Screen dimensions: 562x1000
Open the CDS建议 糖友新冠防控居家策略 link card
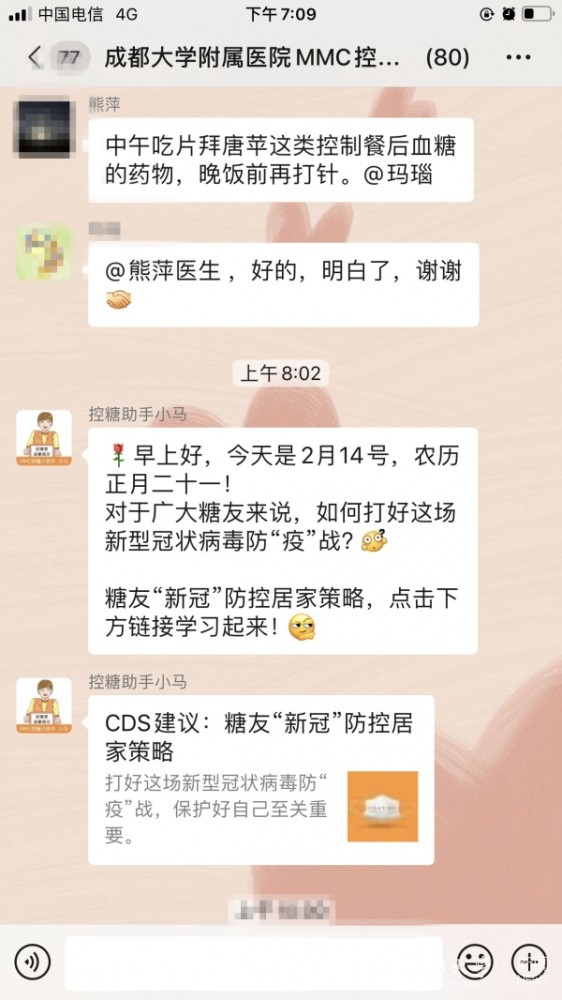261,779
